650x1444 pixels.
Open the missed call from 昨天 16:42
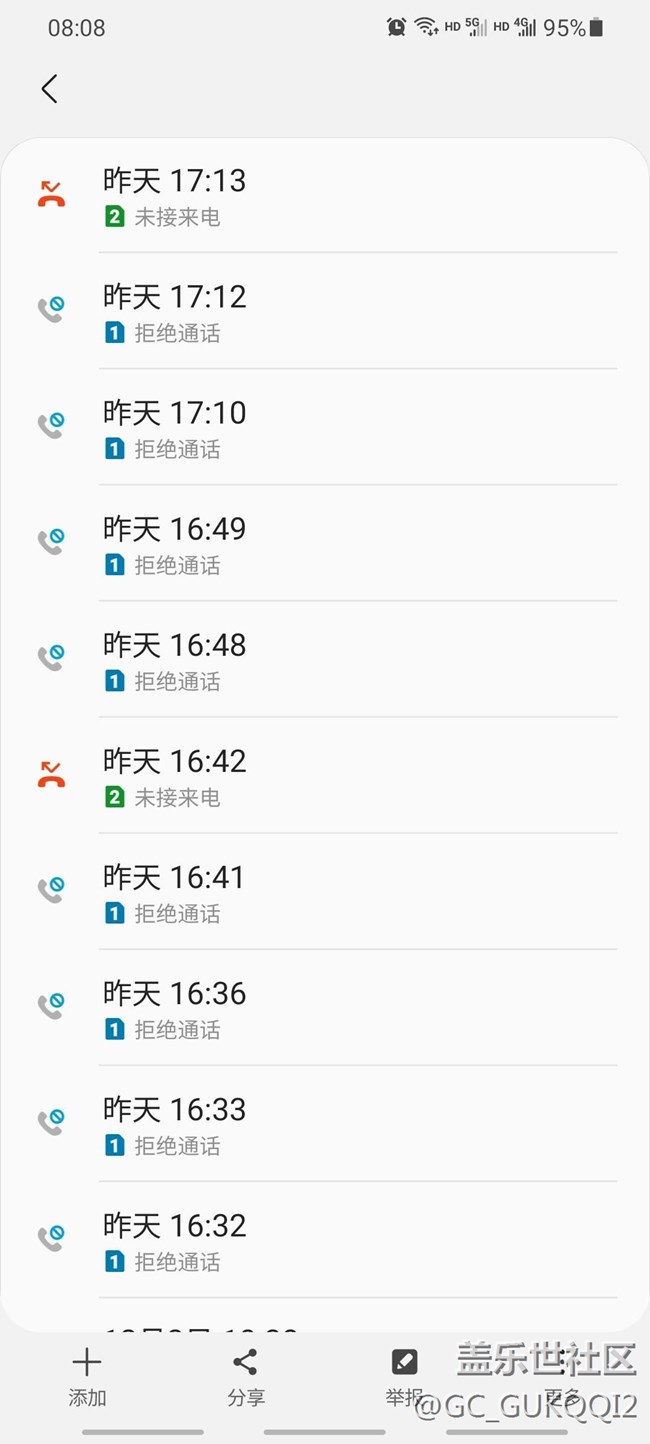325,776
